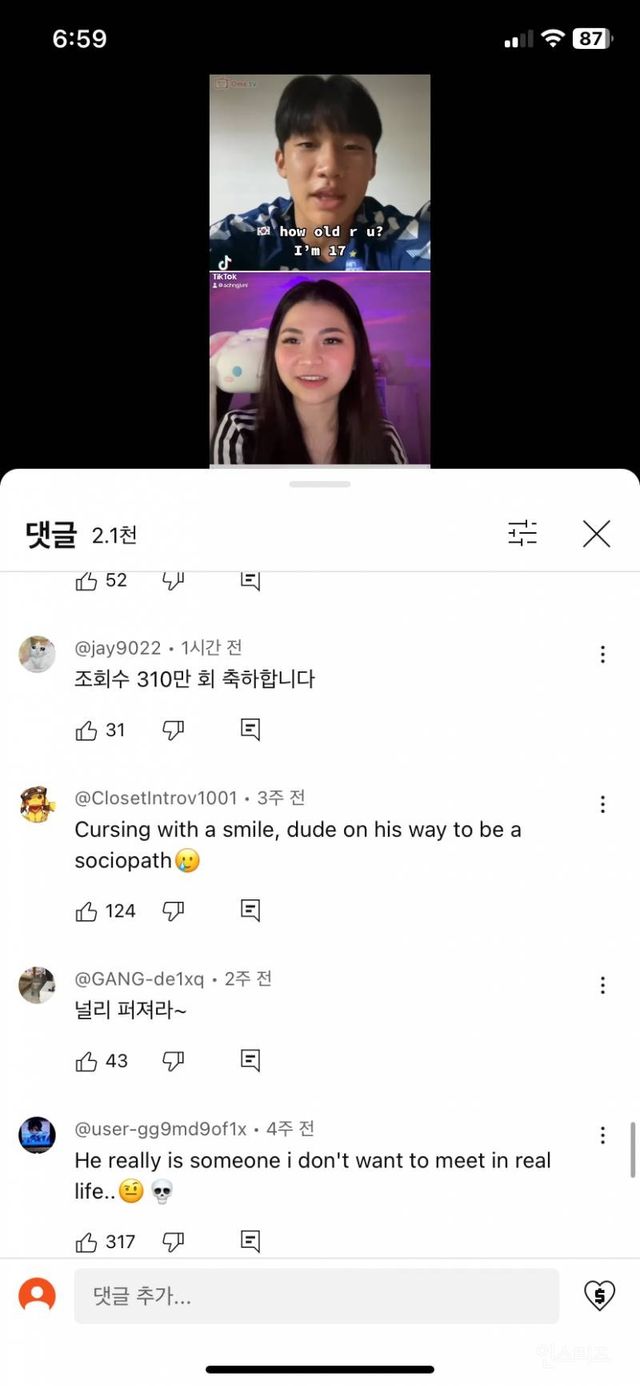View @ClosetIntrov1001's profile avatar
The width and height of the screenshot is (640, 1386).
[37, 805]
